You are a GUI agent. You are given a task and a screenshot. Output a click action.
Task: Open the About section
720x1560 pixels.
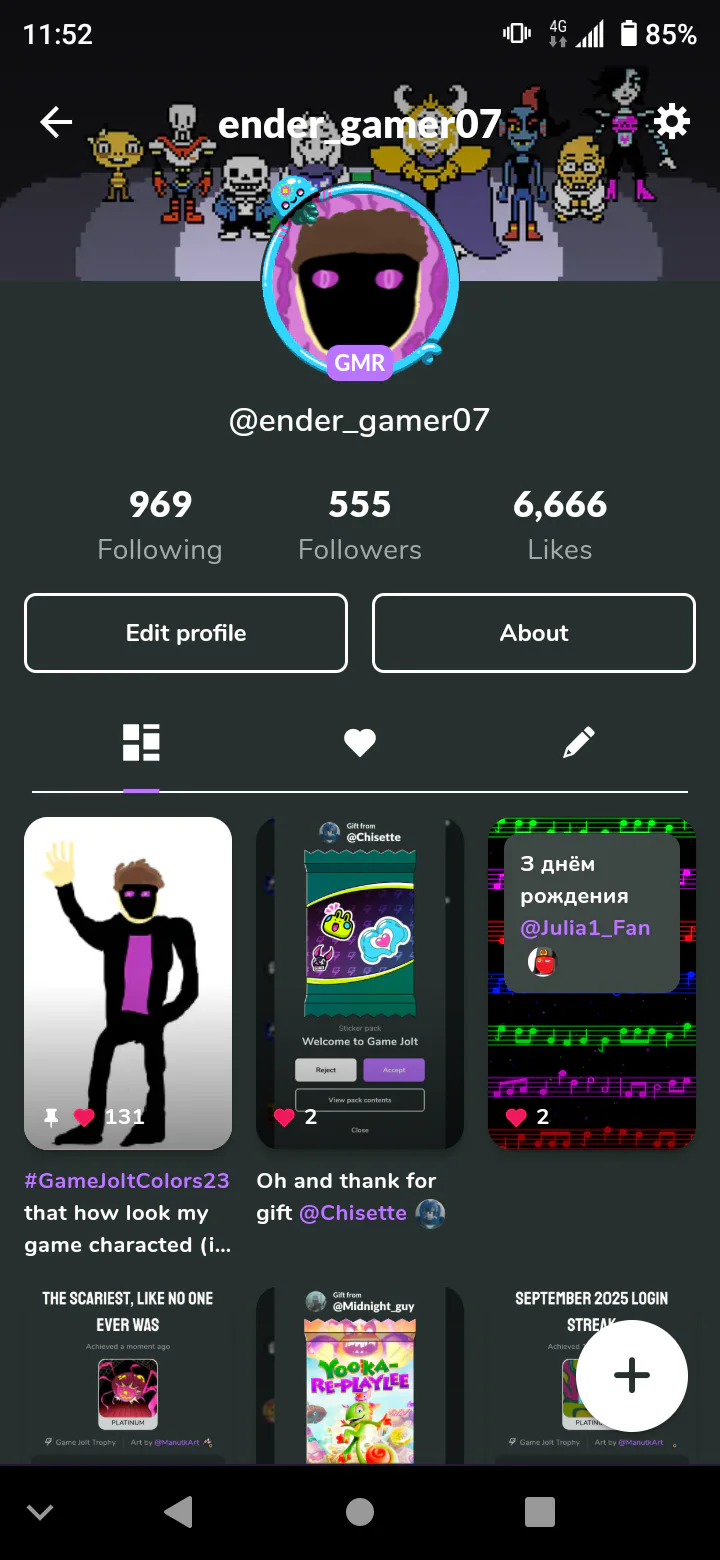(534, 633)
